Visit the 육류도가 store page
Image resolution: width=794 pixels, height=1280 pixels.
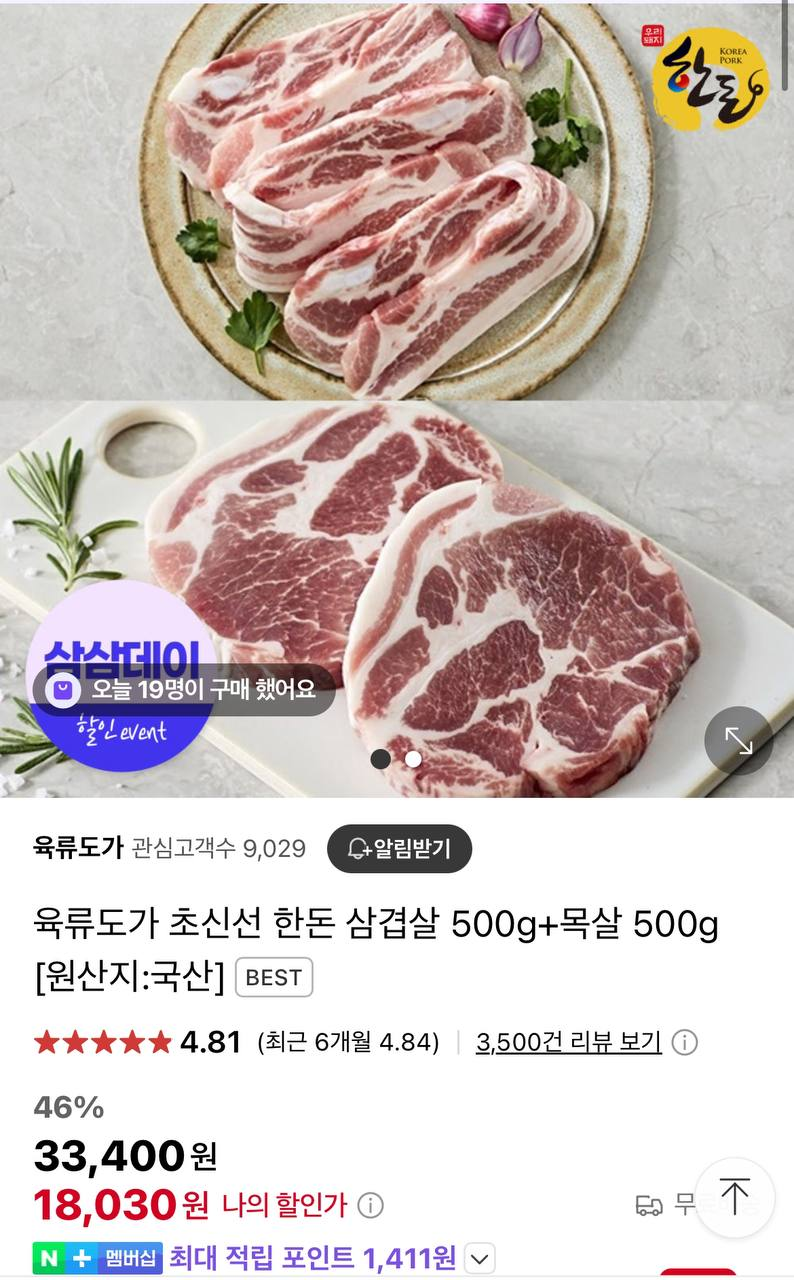(x=77, y=849)
